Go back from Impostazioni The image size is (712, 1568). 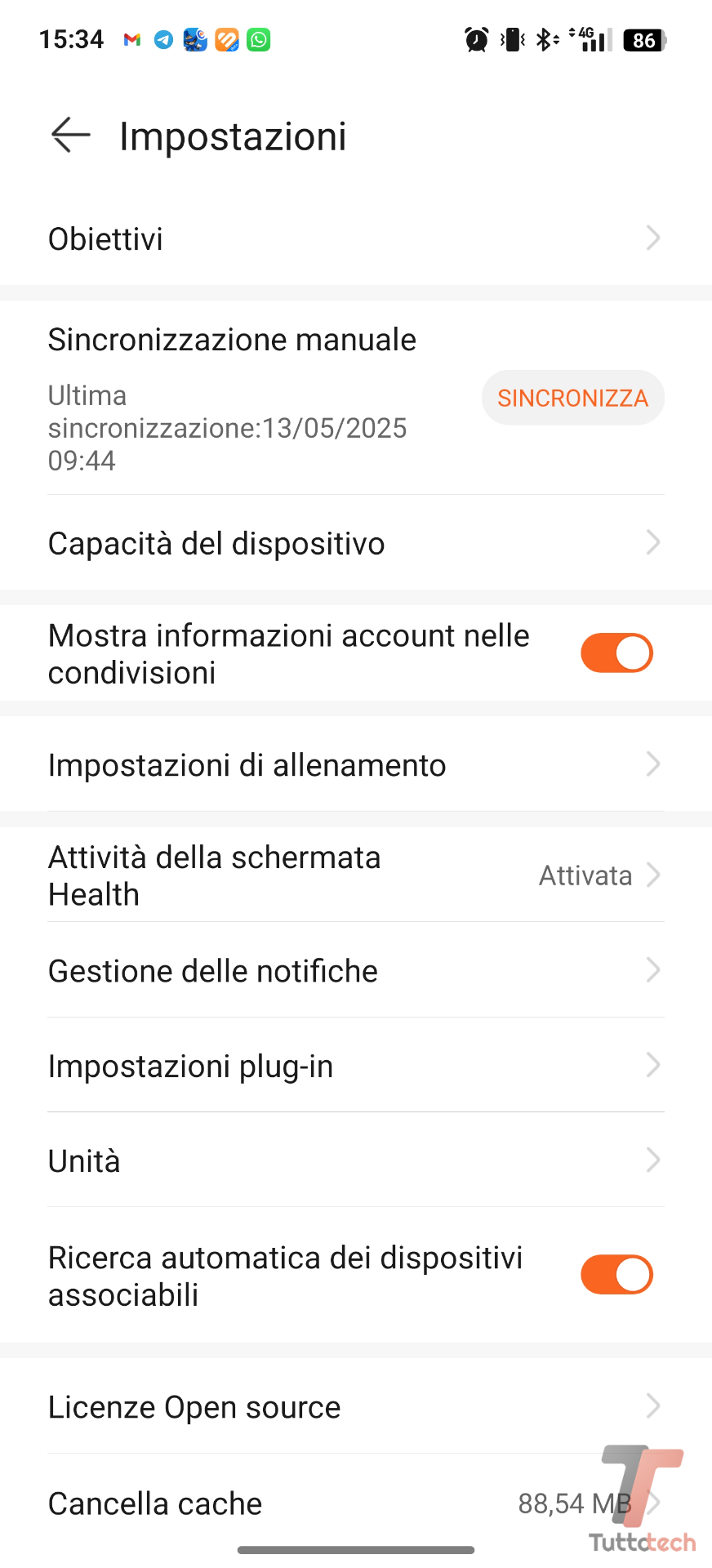(71, 135)
